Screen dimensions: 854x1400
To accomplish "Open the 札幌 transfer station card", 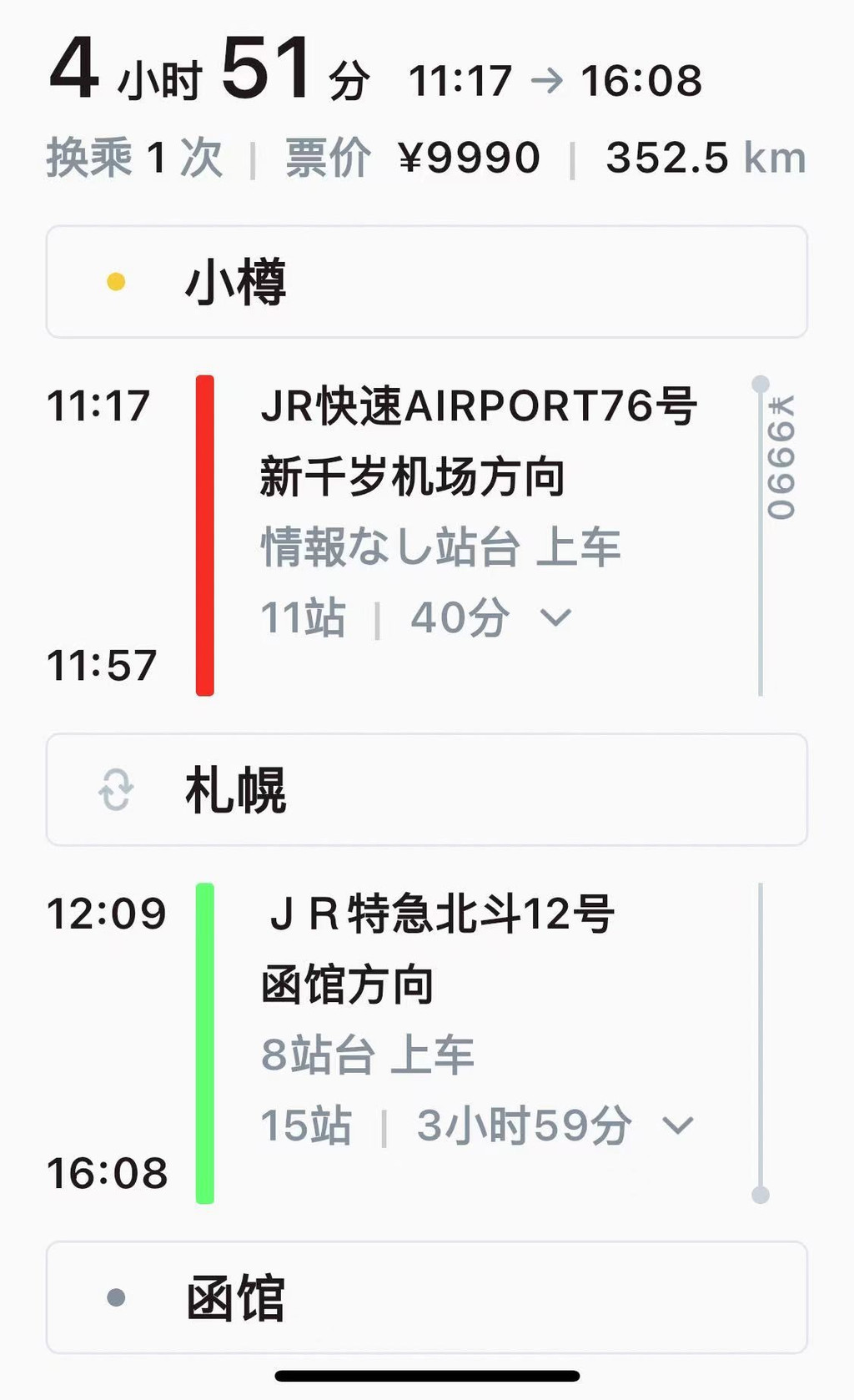I will [x=426, y=789].
